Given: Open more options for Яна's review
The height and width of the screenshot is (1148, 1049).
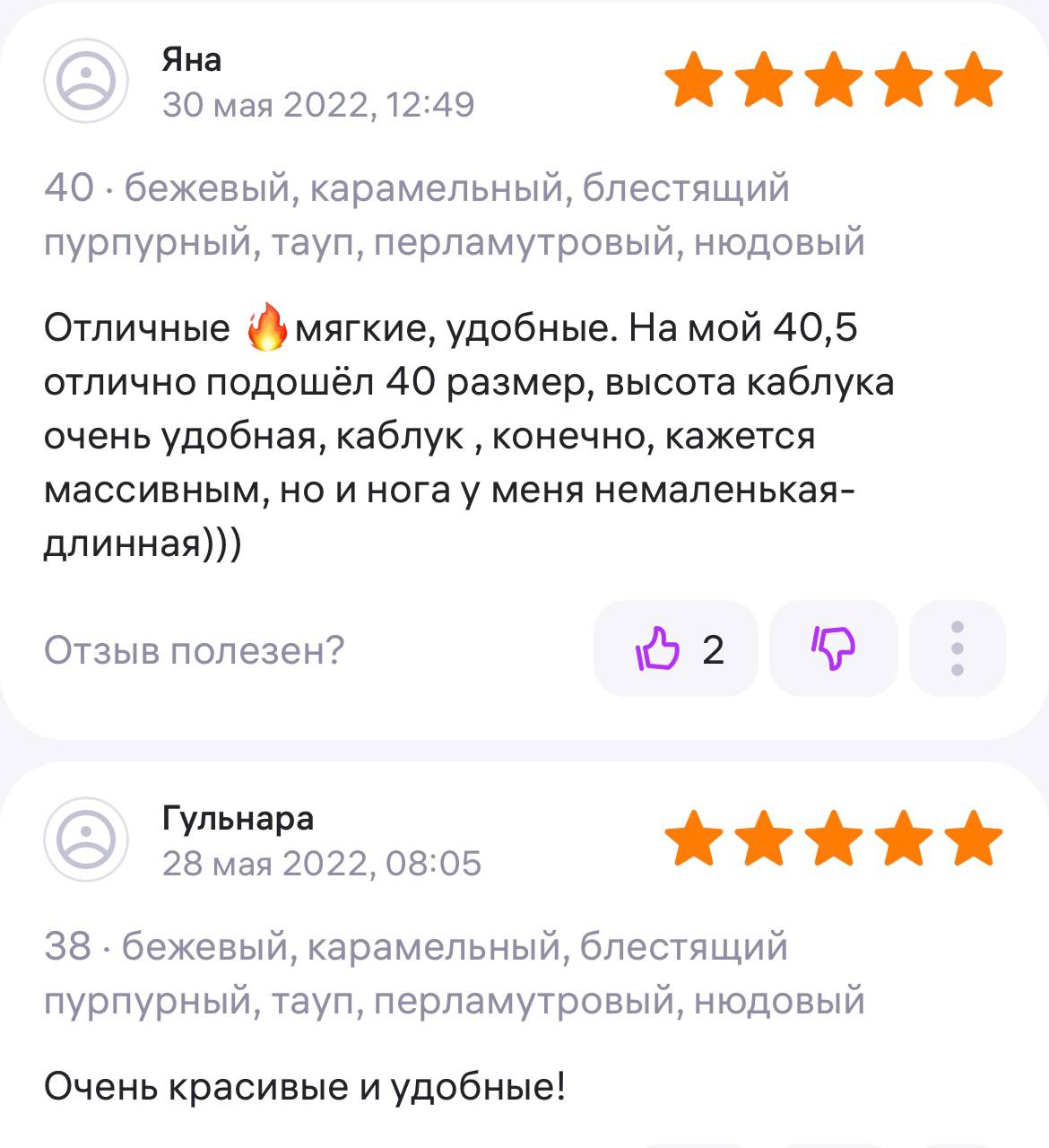Looking at the screenshot, I should [957, 648].
